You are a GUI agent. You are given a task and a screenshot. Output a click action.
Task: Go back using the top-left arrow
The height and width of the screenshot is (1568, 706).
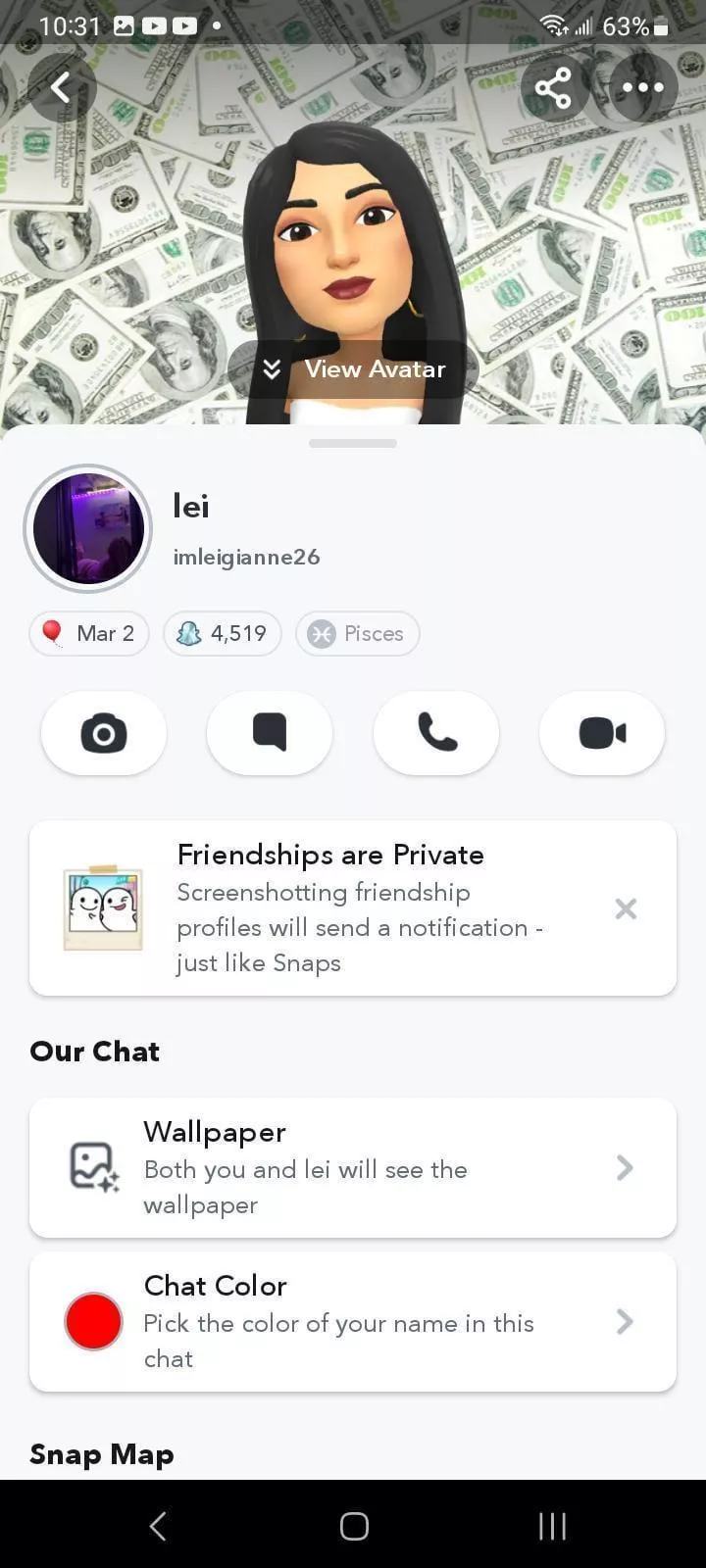61,88
